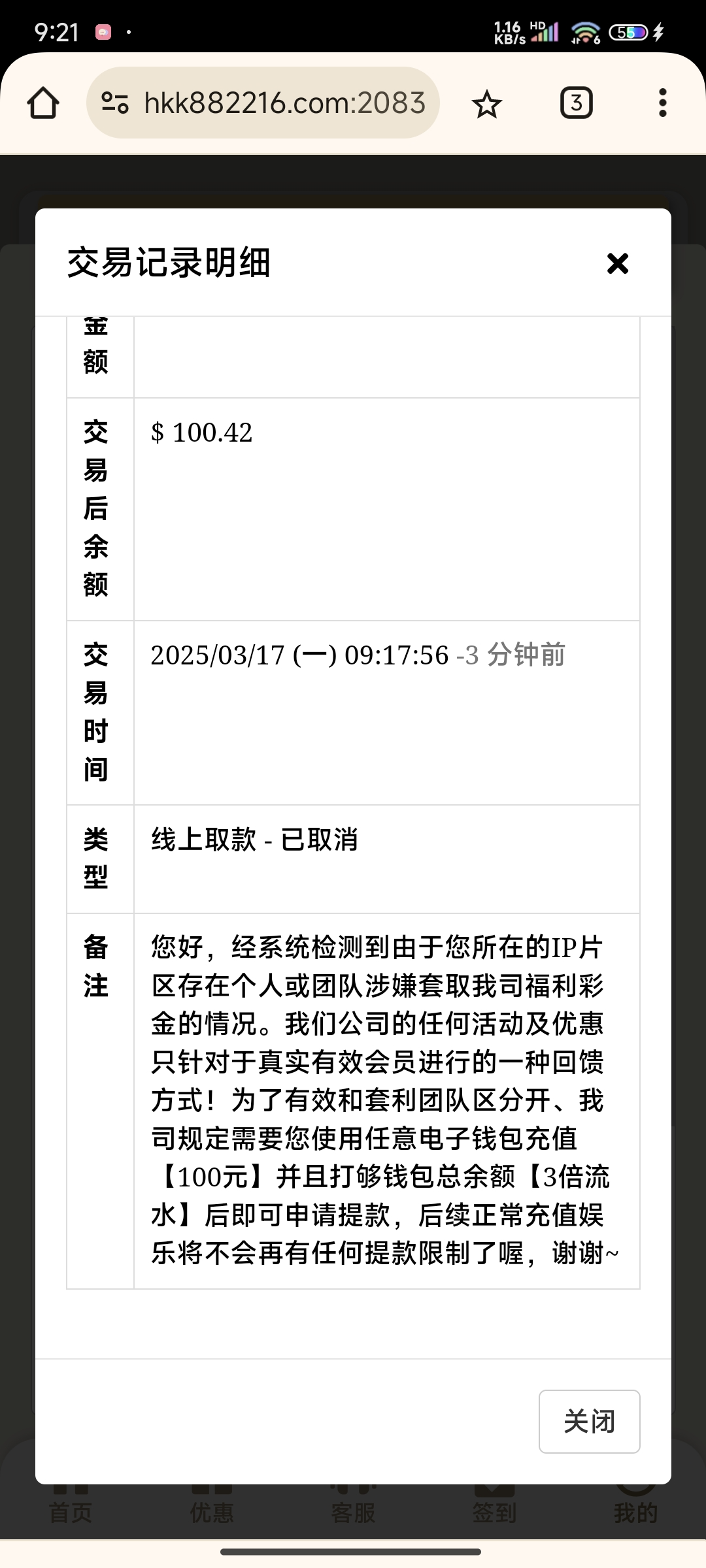Tap the Chrome home icon
The width and height of the screenshot is (706, 1568).
42,102
